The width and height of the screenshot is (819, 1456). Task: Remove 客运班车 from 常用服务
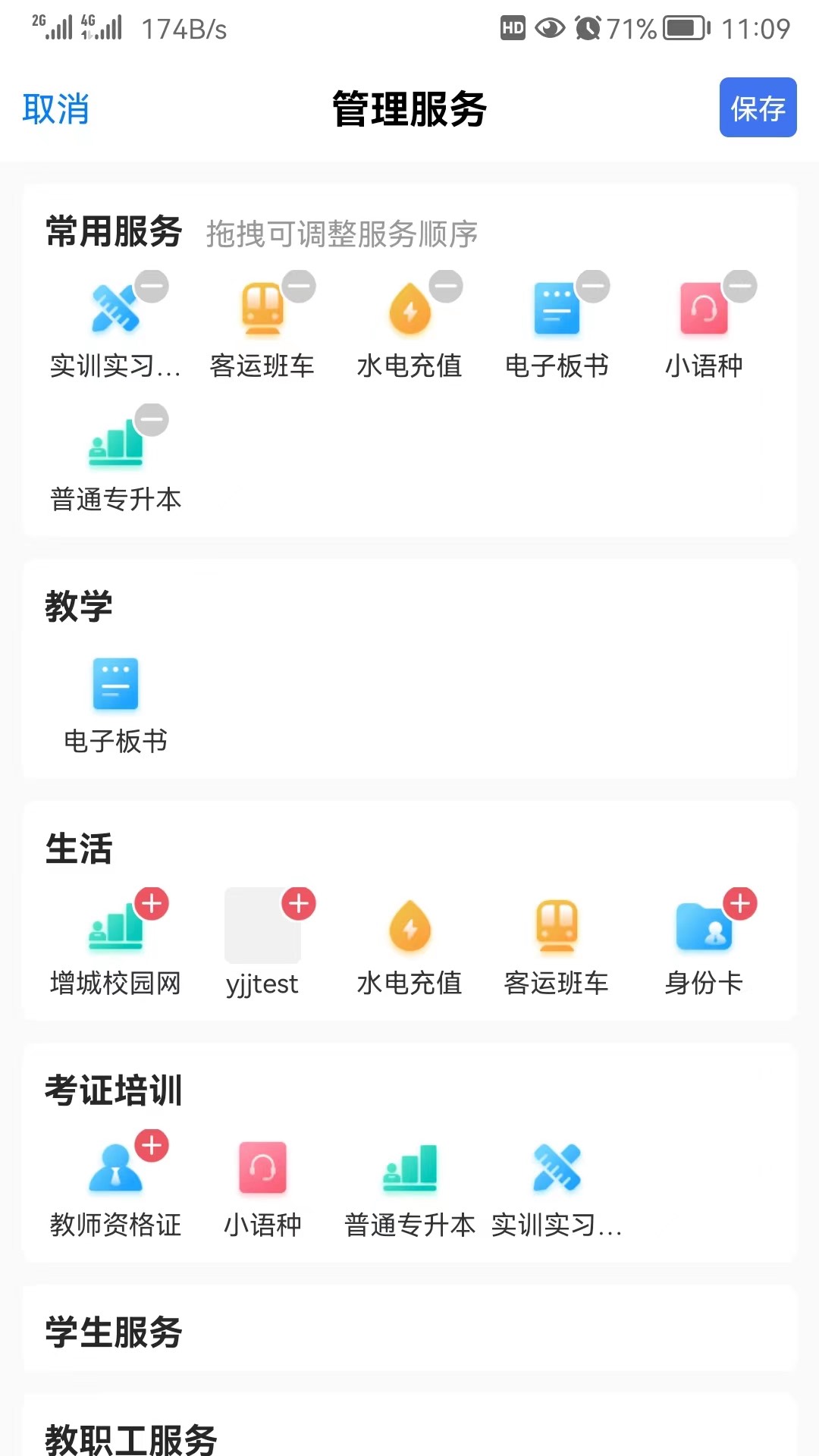coord(299,284)
